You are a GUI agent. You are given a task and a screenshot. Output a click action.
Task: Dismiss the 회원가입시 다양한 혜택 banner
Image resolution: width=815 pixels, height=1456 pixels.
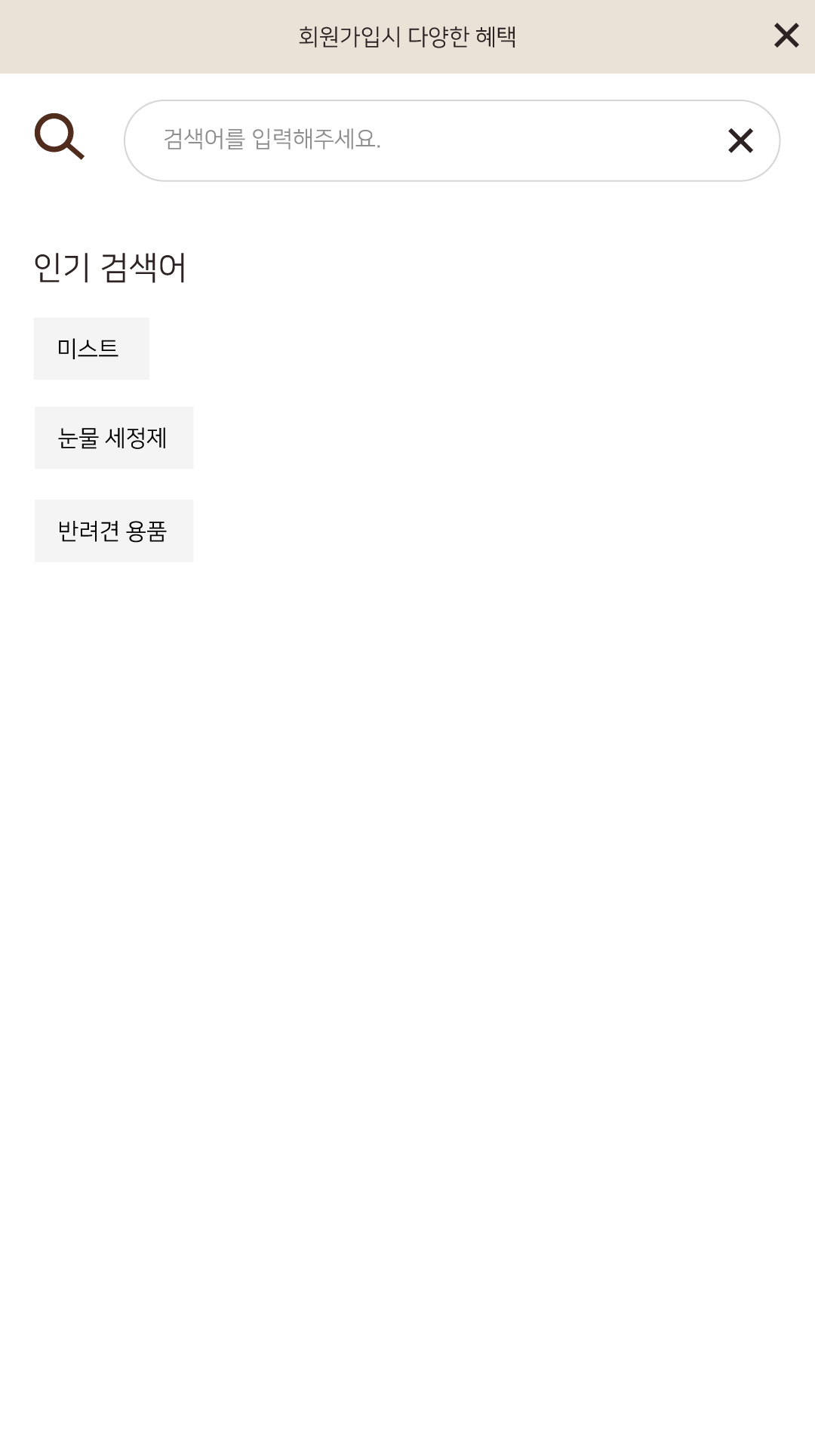(786, 35)
